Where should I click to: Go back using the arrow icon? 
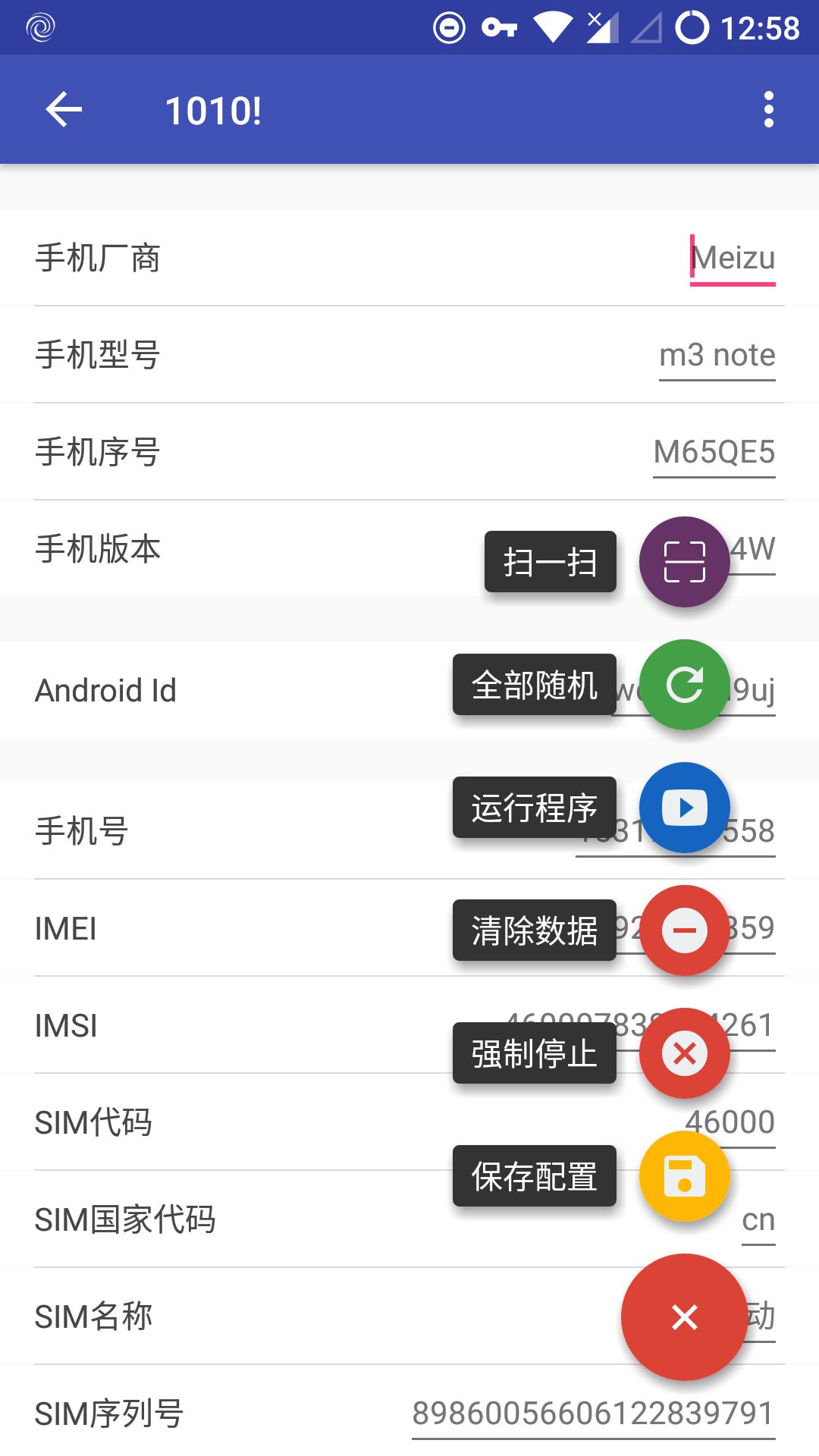click(x=64, y=110)
